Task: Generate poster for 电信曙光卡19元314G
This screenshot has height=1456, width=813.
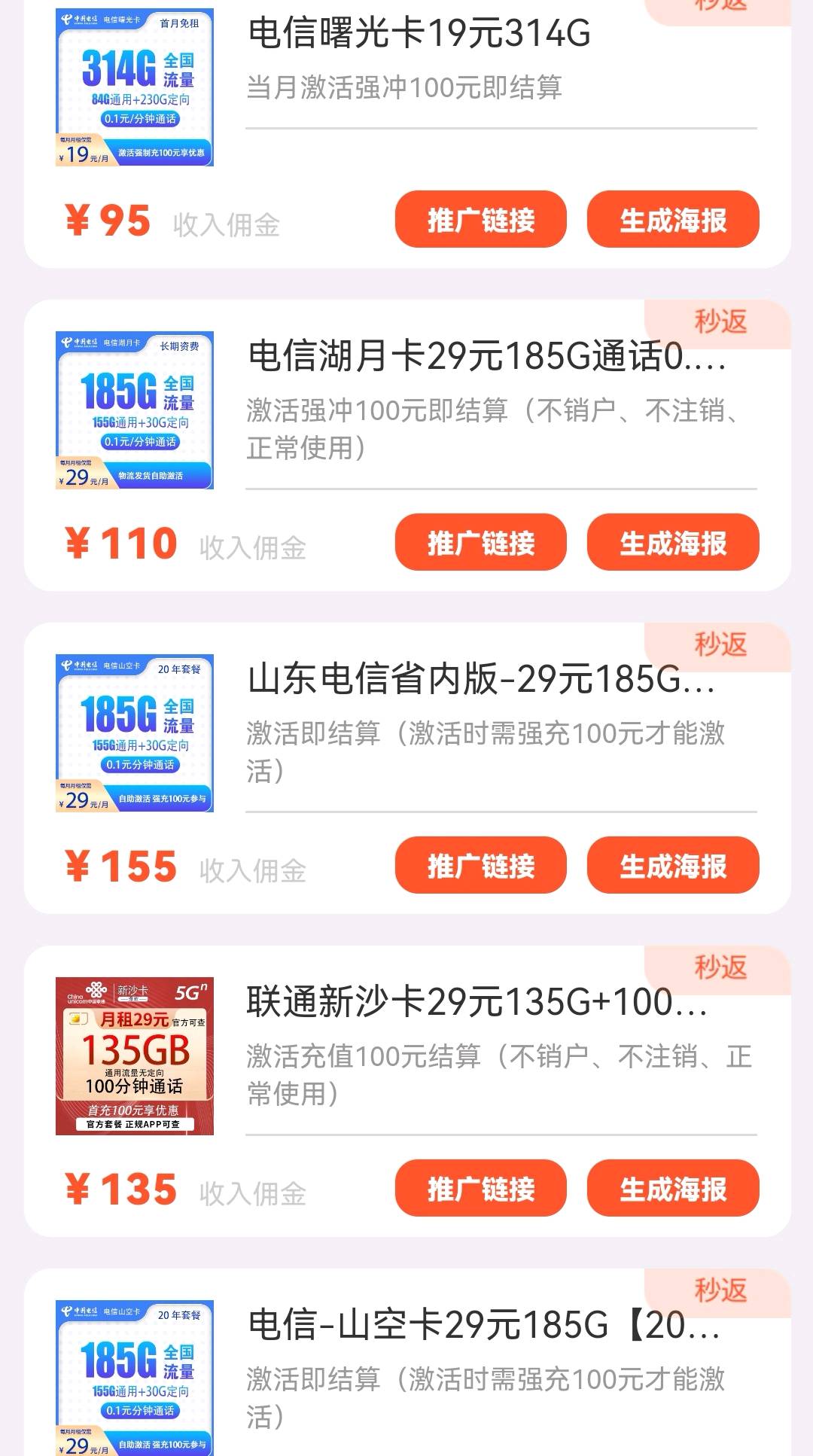Action: pyautogui.click(x=673, y=220)
